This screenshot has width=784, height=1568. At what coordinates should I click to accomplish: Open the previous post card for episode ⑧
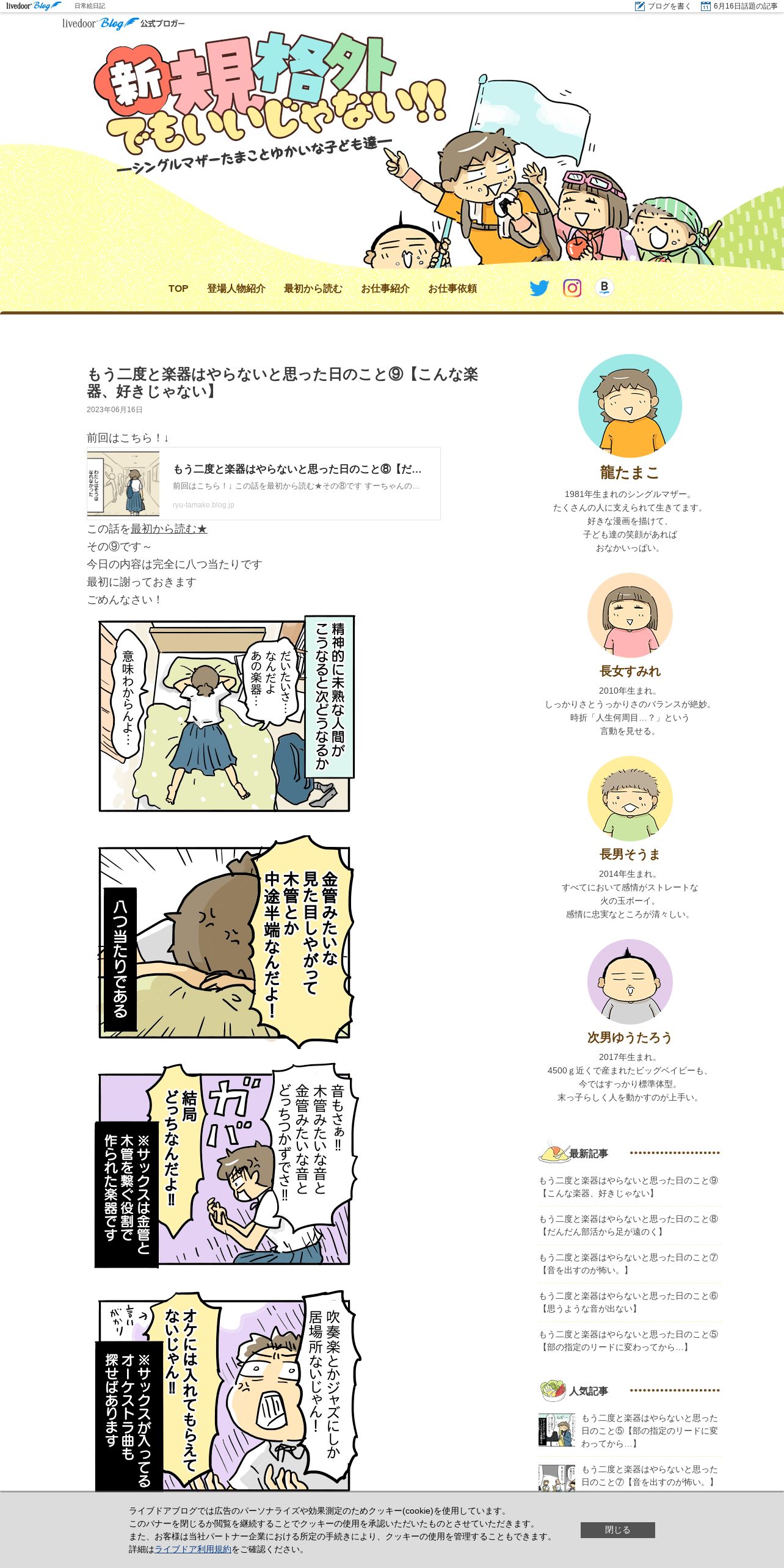264,484
